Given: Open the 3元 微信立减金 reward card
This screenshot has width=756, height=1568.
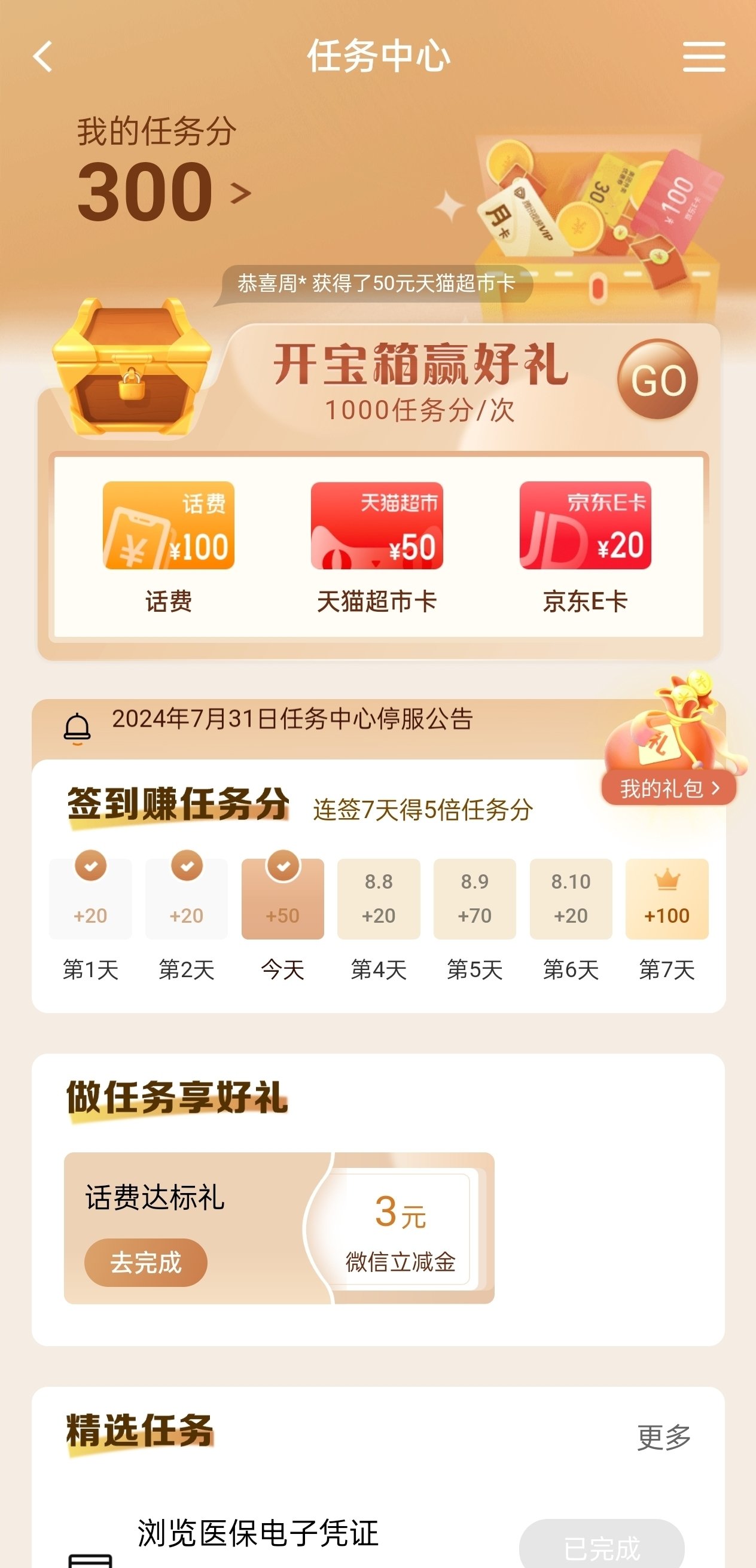Looking at the screenshot, I should point(401,1230).
